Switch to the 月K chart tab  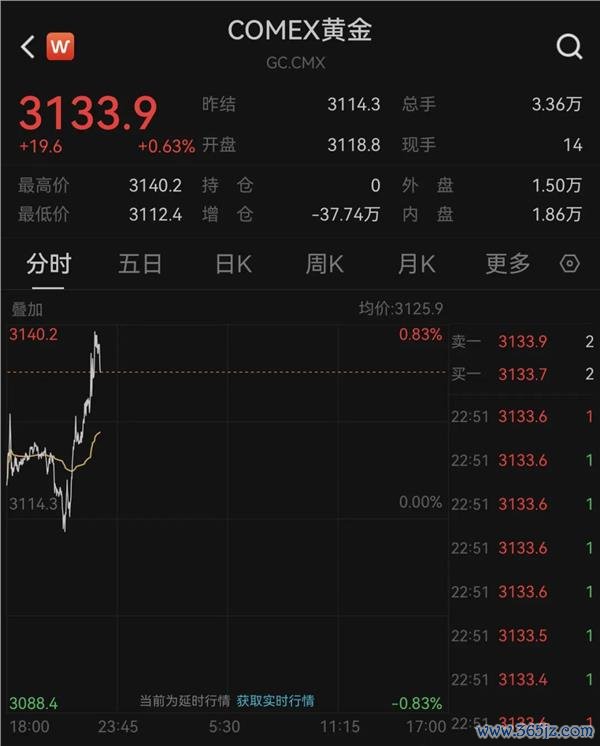416,264
